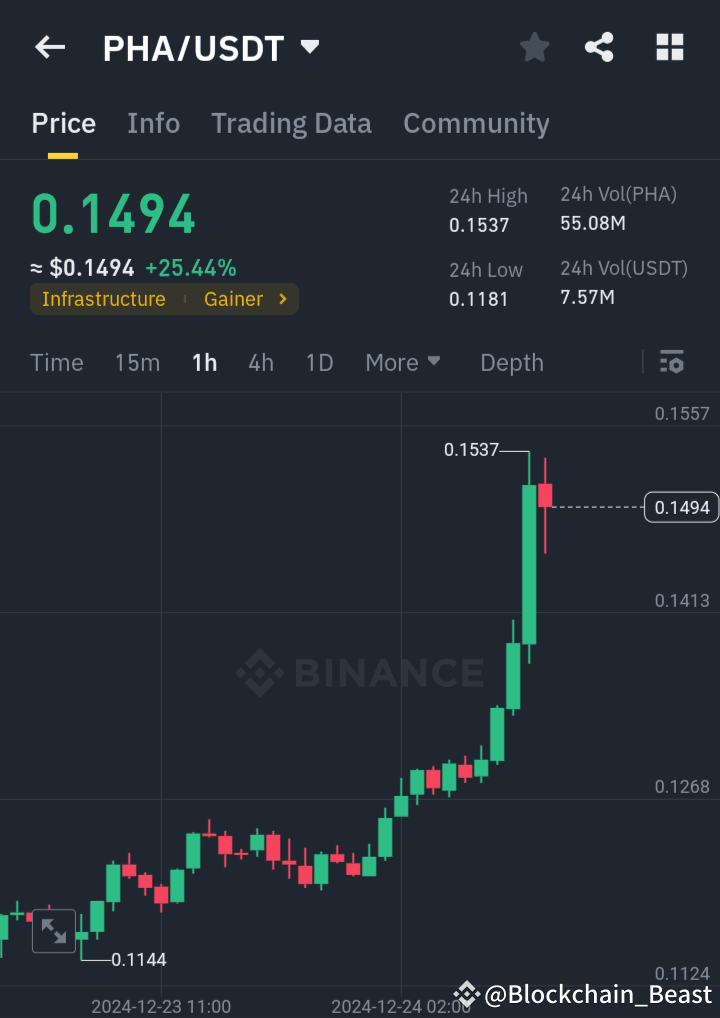Select the Infrastructure category tag

(x=102, y=299)
